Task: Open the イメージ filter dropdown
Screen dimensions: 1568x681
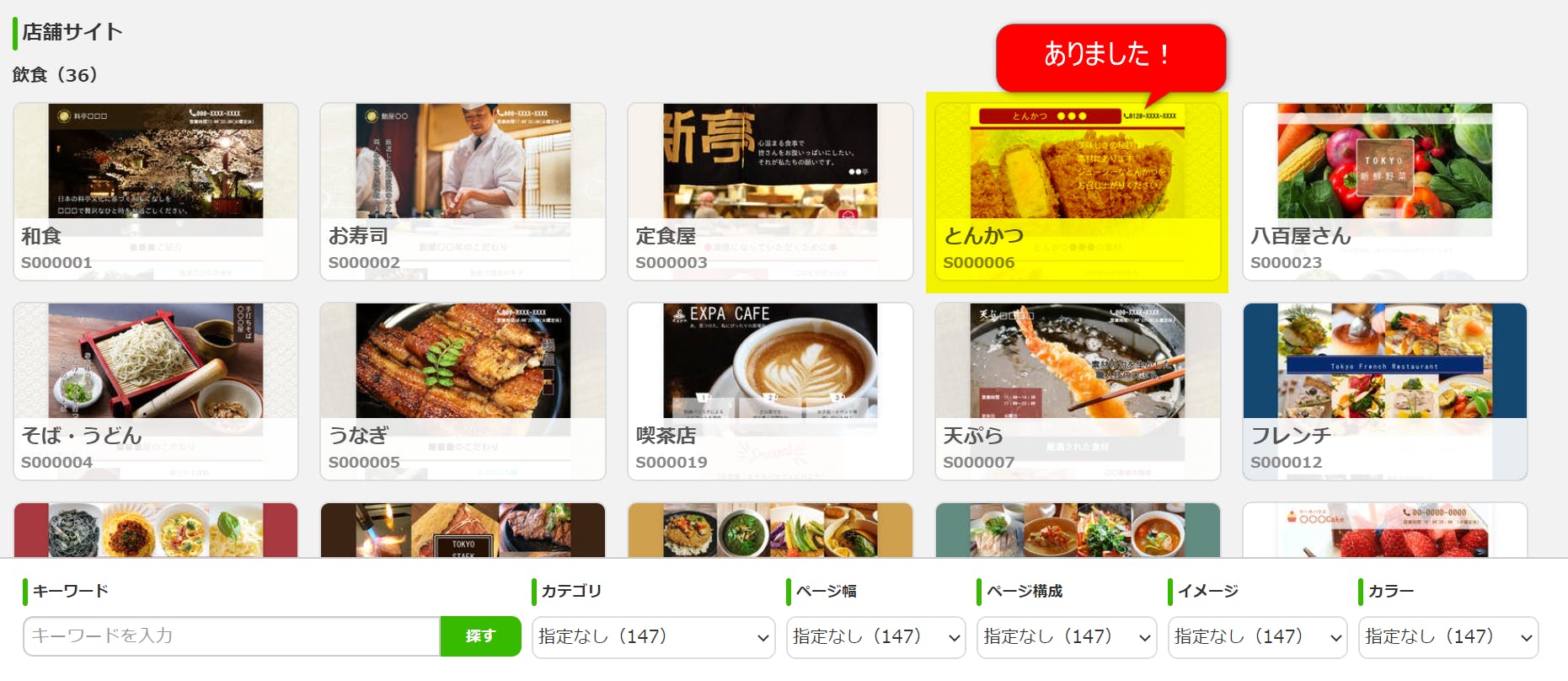Action: point(1257,637)
